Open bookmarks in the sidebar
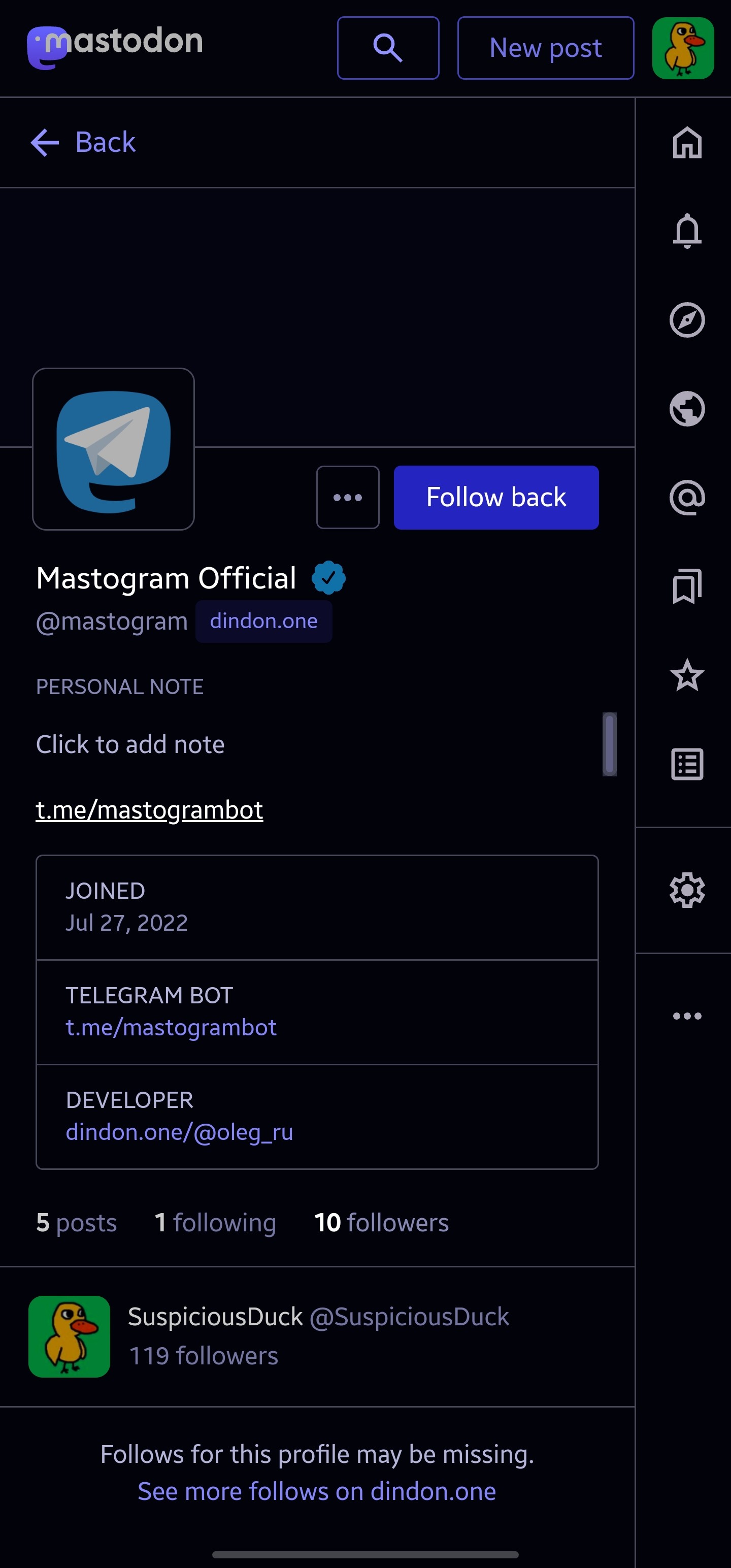The width and height of the screenshot is (731, 1568). click(686, 586)
